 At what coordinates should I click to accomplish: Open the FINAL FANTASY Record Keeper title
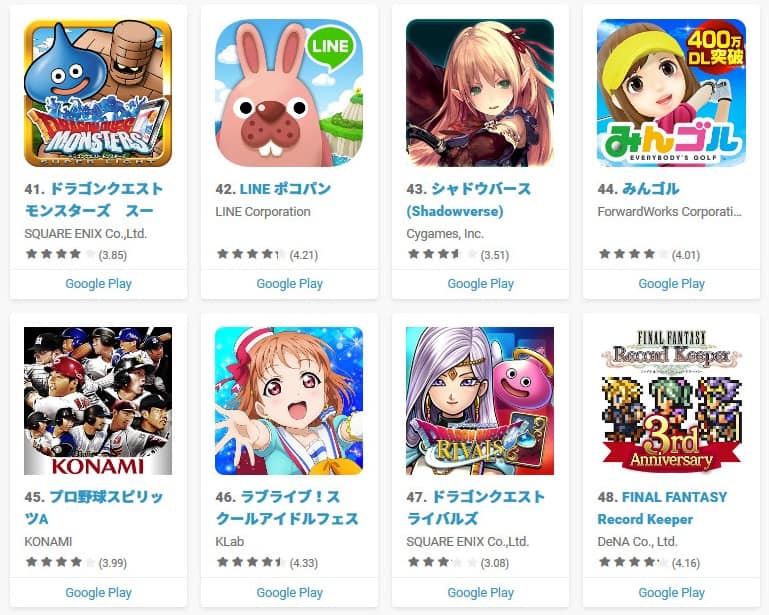click(662, 508)
